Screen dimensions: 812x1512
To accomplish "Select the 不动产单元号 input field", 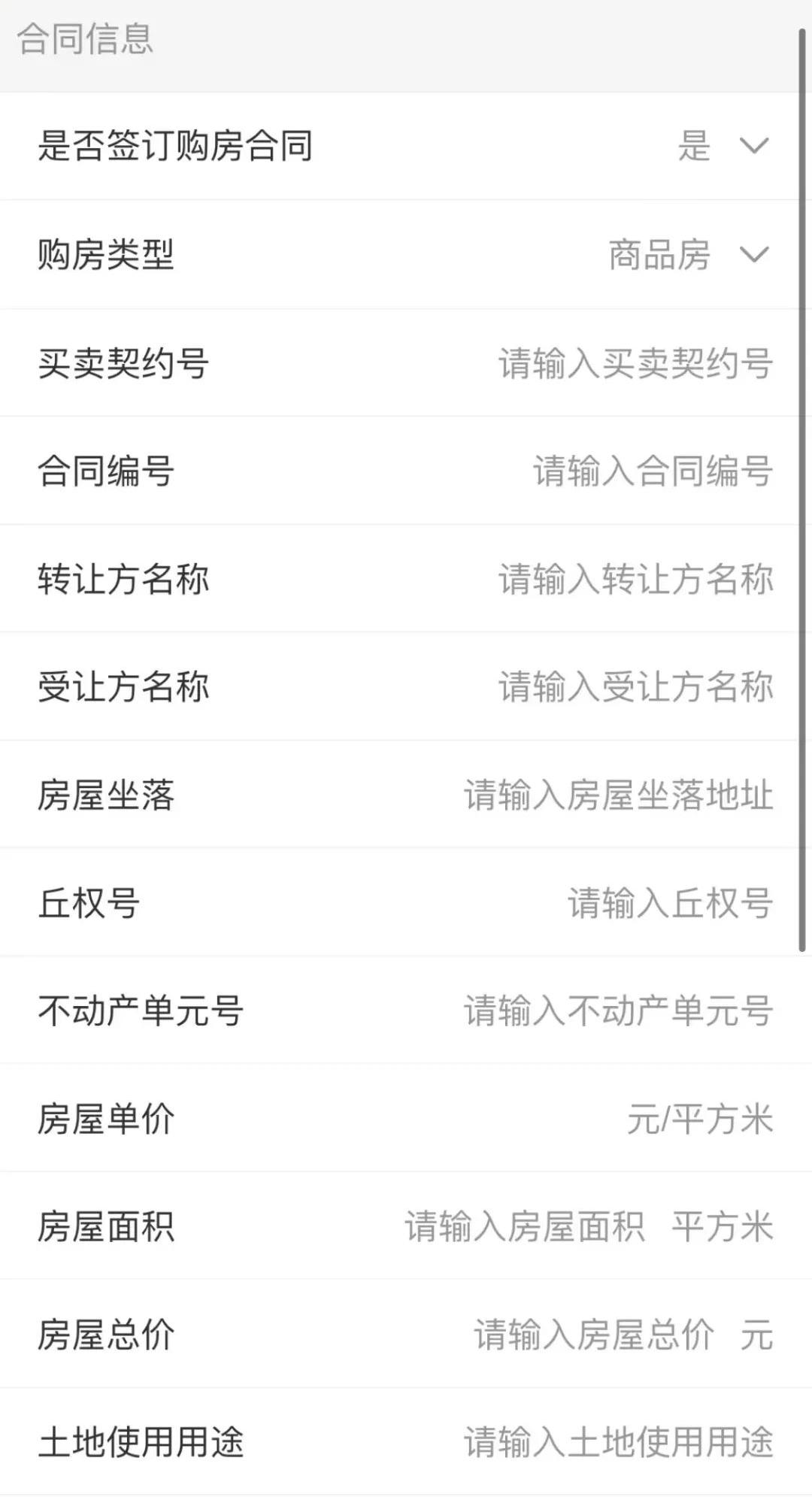I will 618,1011.
